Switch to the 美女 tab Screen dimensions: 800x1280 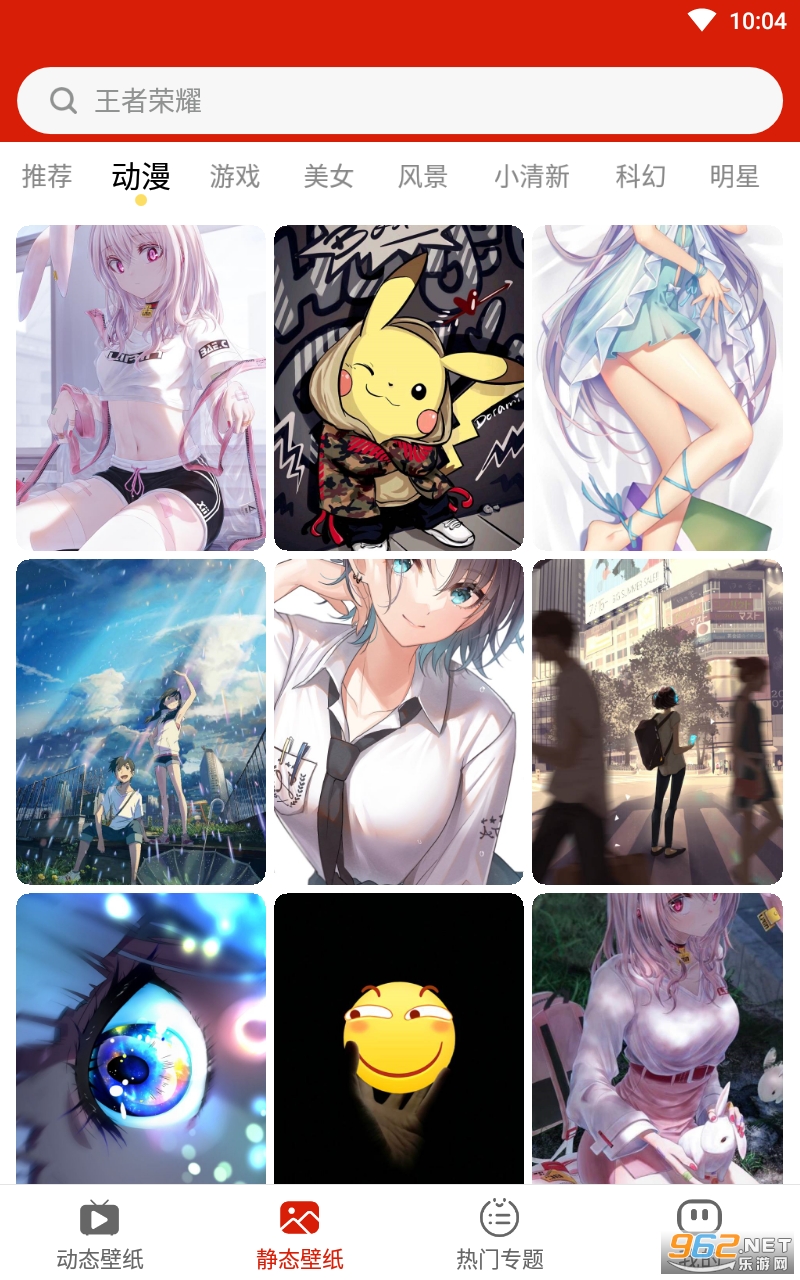[x=329, y=177]
